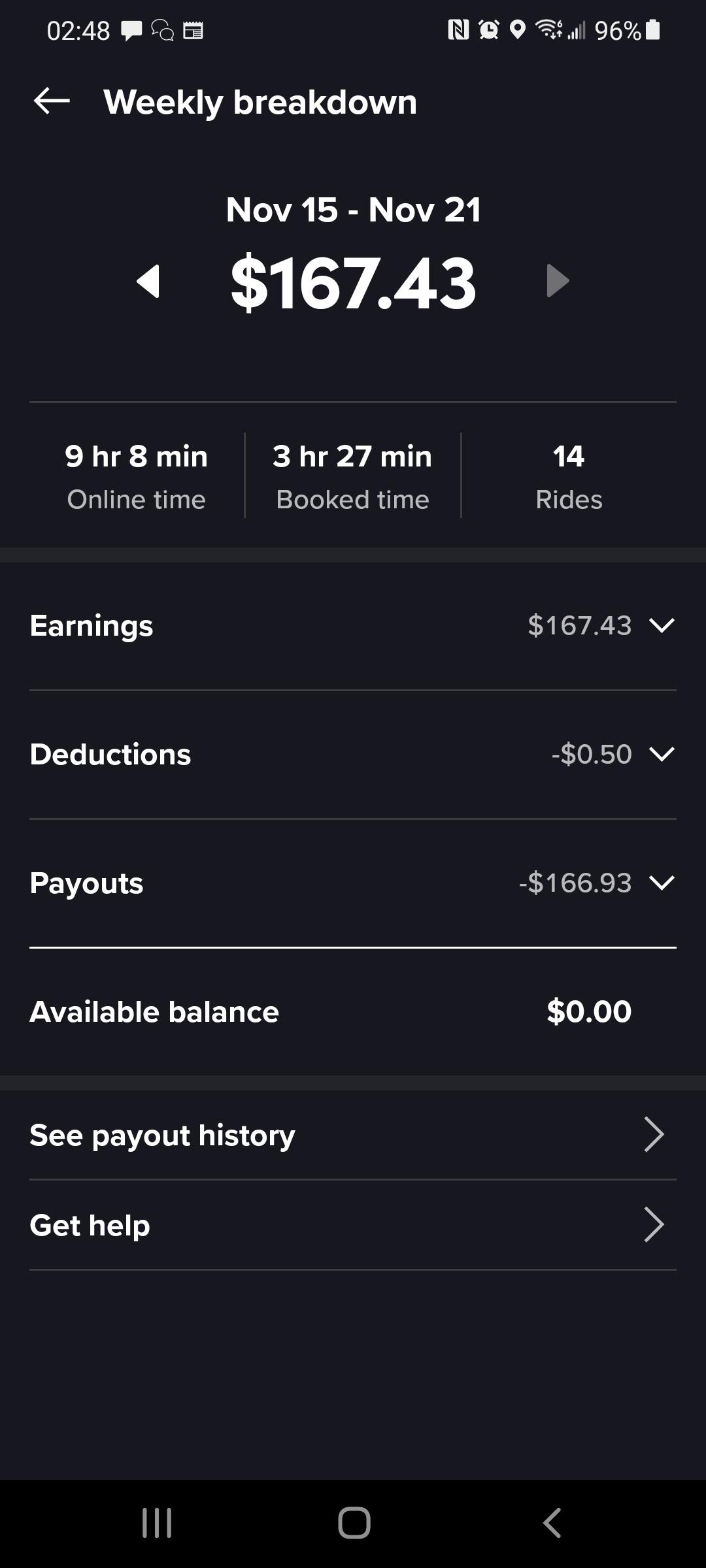Screen dimensions: 706x1568
Task: Open the Get help page
Action: click(353, 1225)
